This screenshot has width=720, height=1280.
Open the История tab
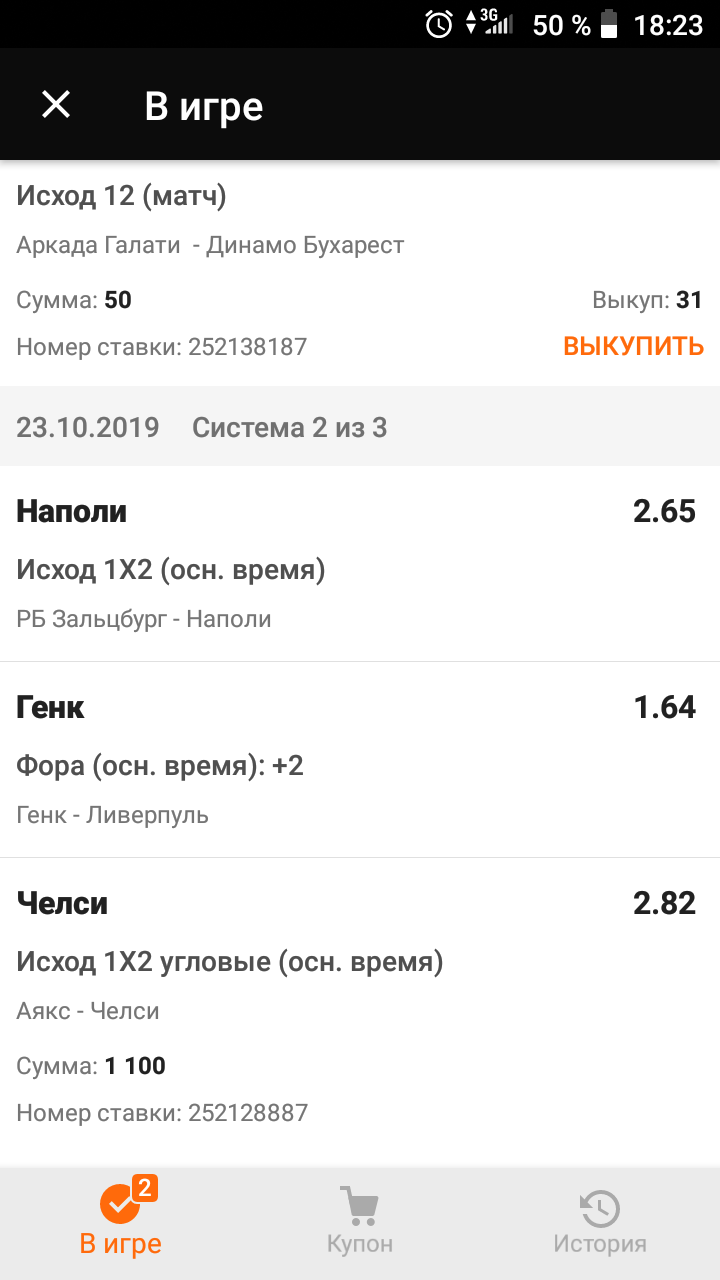tap(600, 1221)
